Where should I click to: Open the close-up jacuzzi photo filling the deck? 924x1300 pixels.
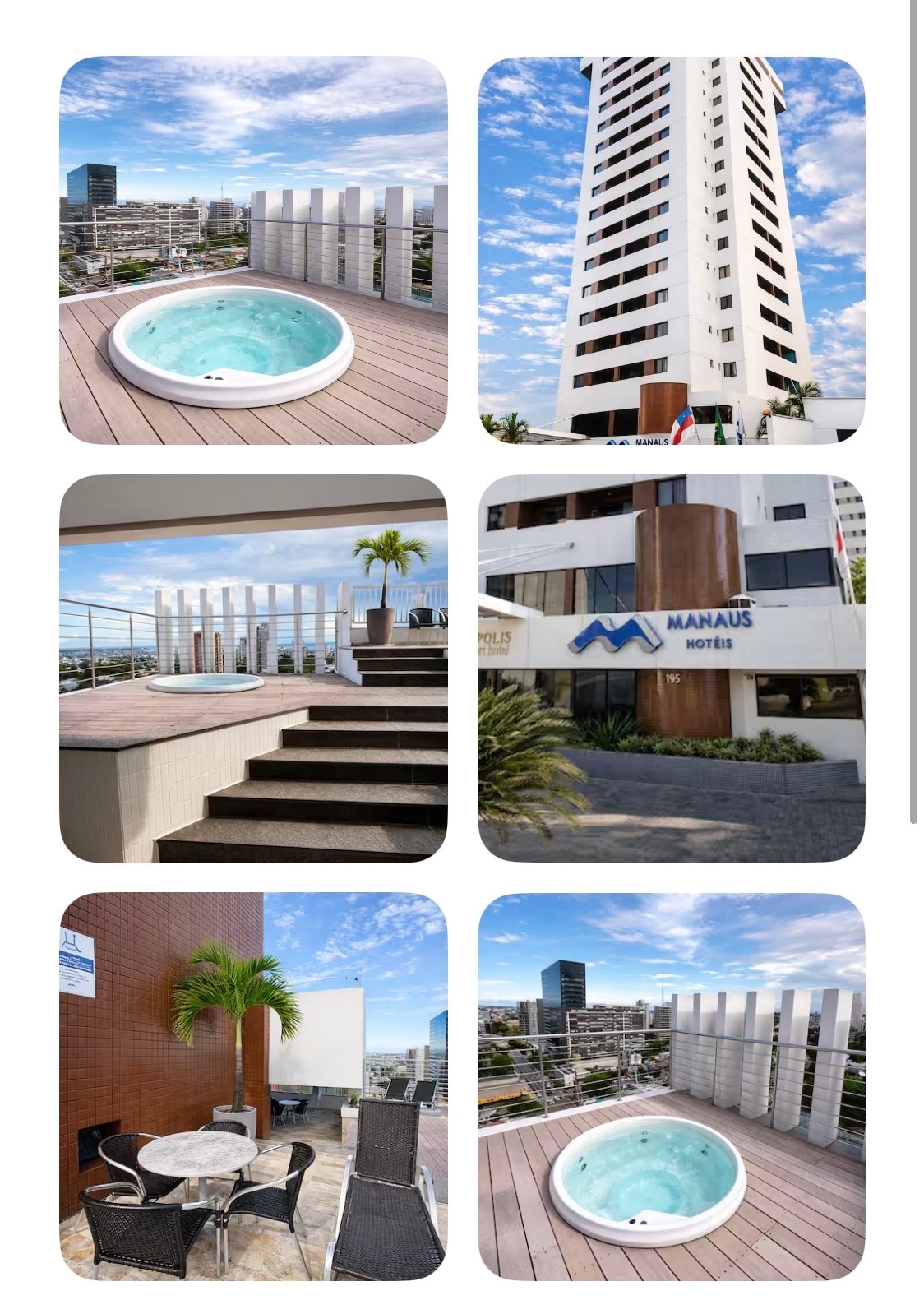(253, 250)
